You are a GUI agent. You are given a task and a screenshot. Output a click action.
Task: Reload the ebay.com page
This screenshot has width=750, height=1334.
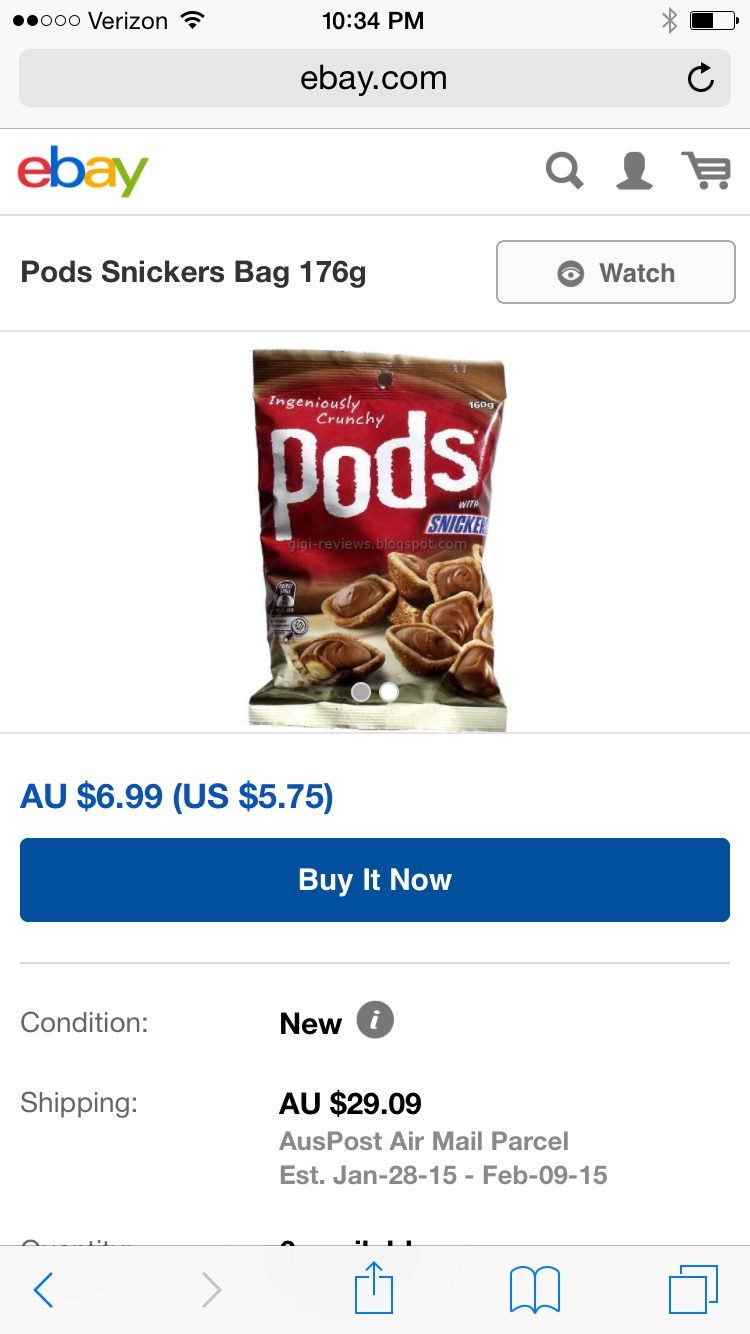[x=701, y=79]
